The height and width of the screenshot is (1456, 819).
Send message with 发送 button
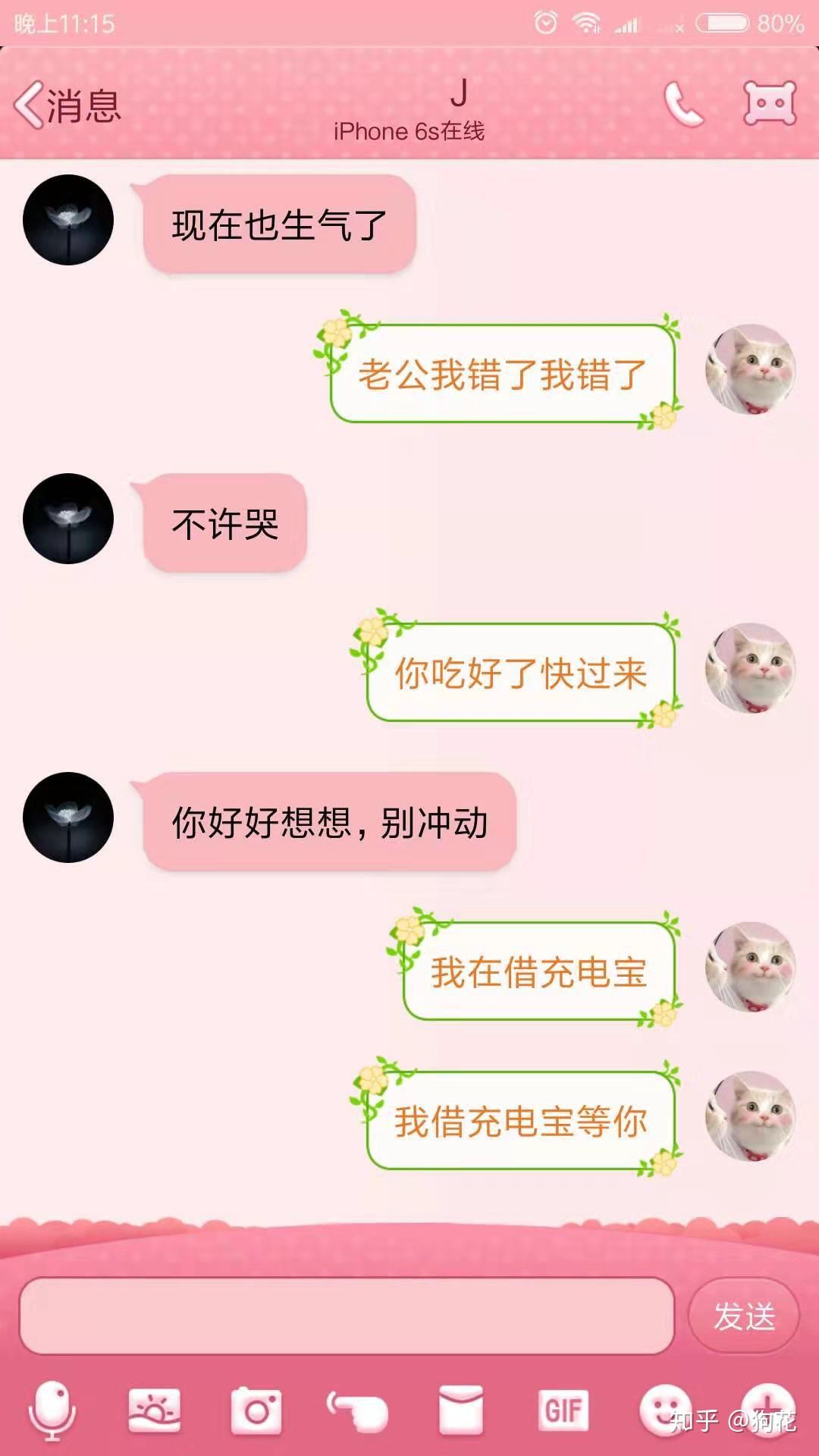pos(744,1316)
